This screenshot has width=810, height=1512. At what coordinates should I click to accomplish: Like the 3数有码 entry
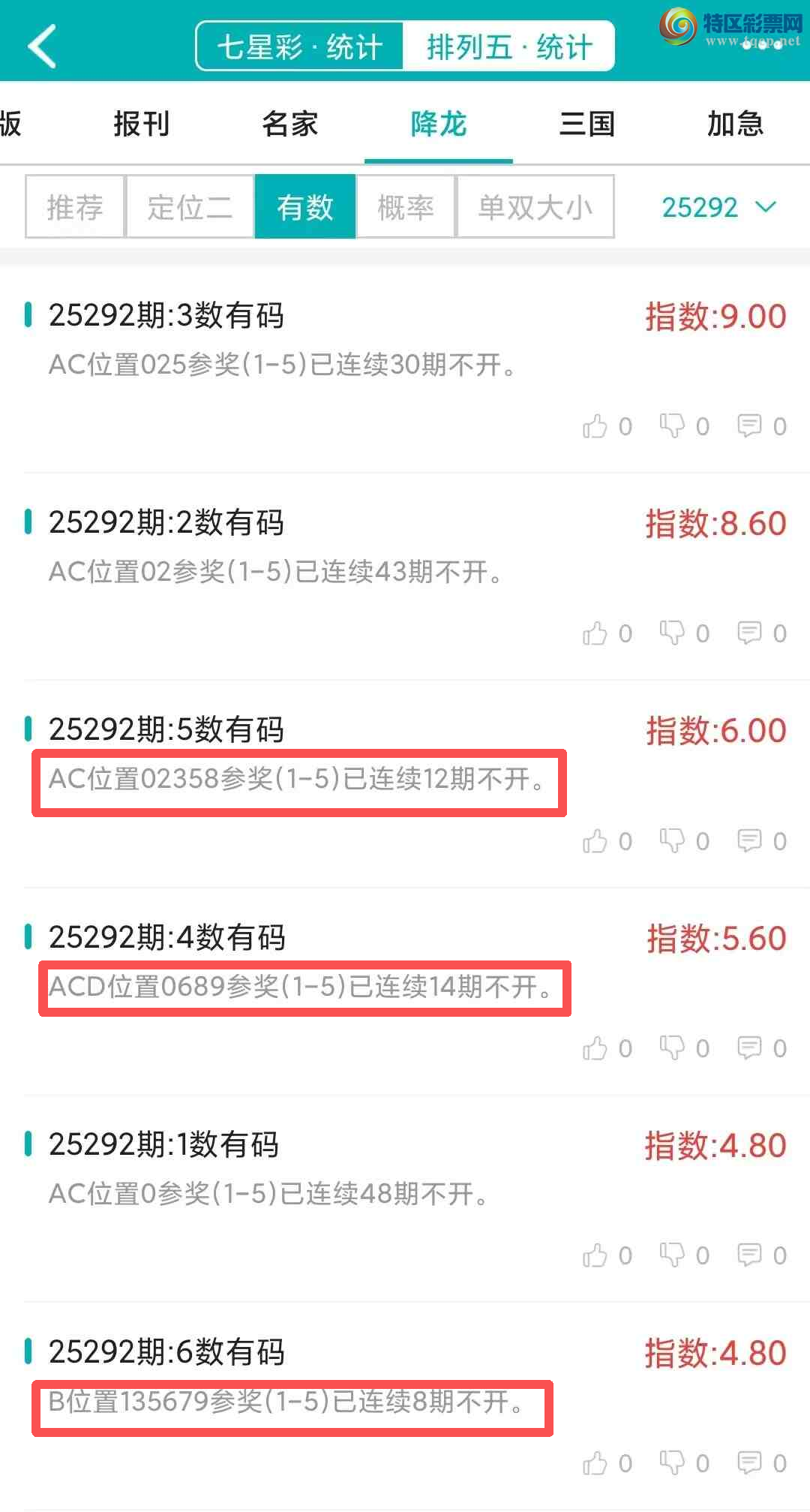tap(595, 426)
